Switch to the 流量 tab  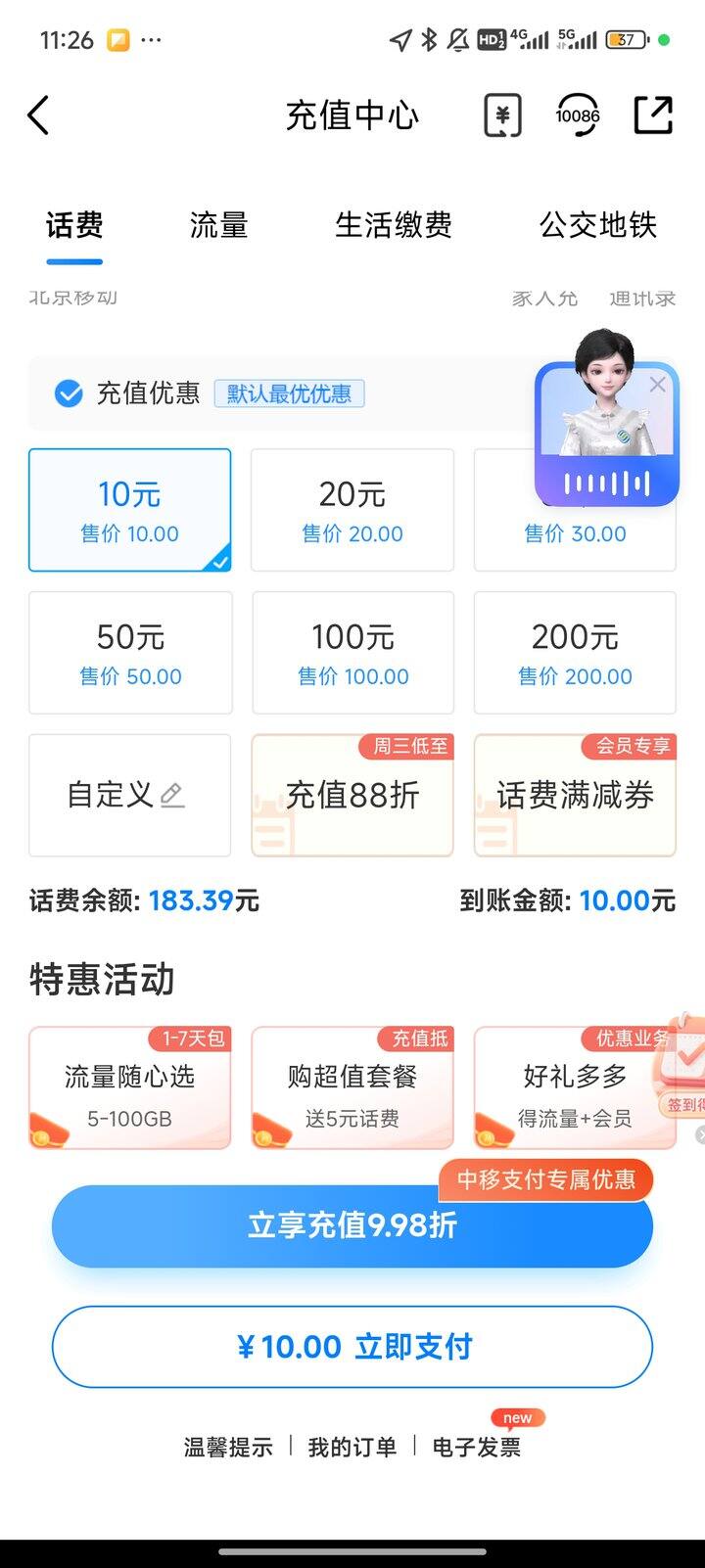tap(218, 225)
